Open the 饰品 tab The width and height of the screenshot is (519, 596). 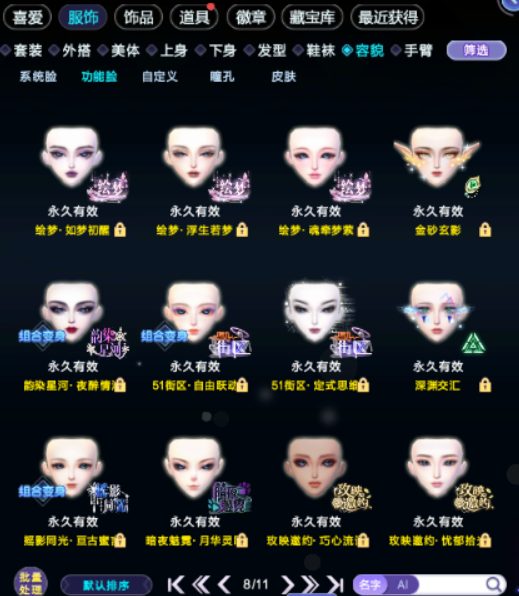coord(138,17)
